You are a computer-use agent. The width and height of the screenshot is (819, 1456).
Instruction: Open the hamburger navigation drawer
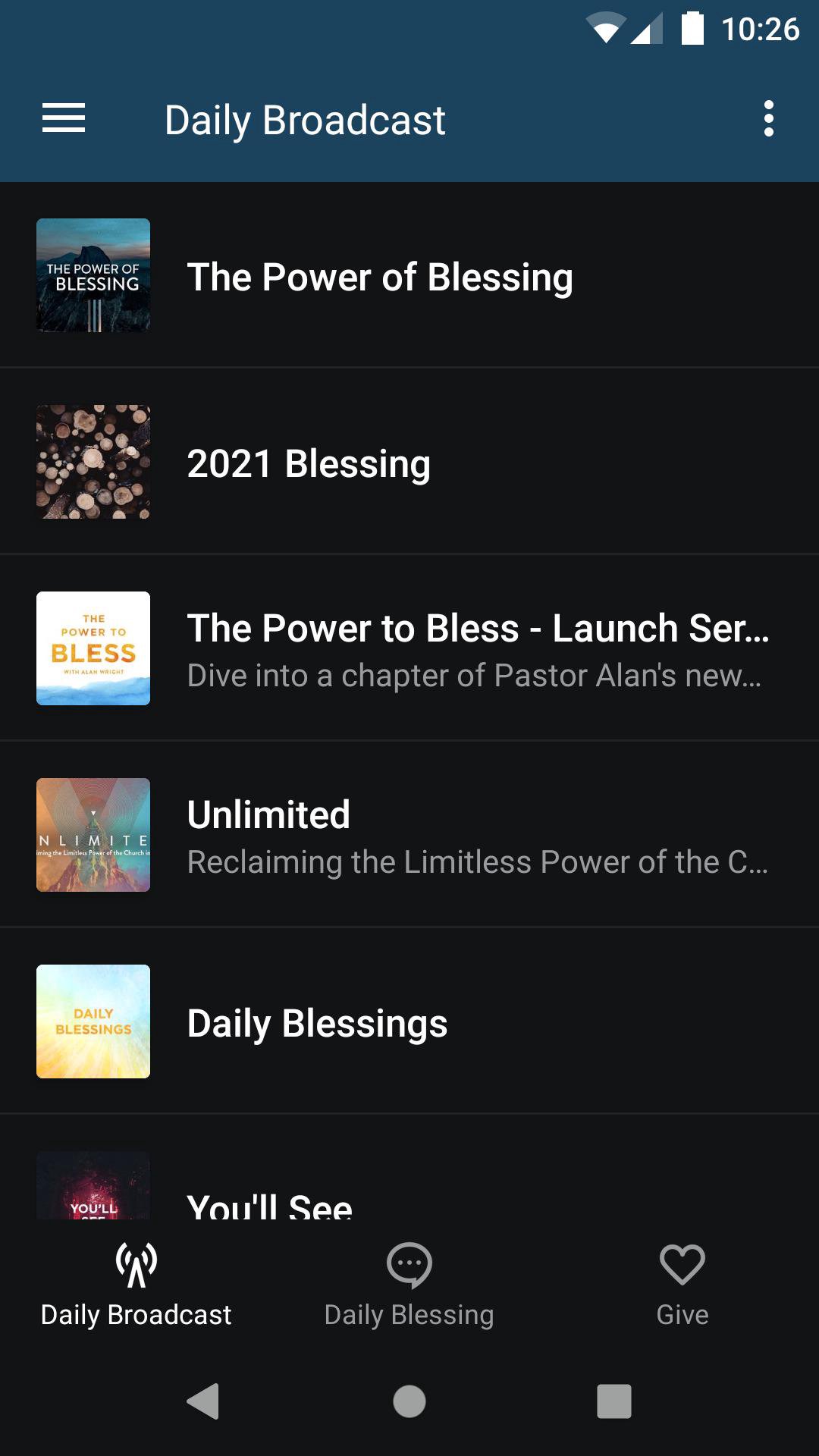(64, 119)
